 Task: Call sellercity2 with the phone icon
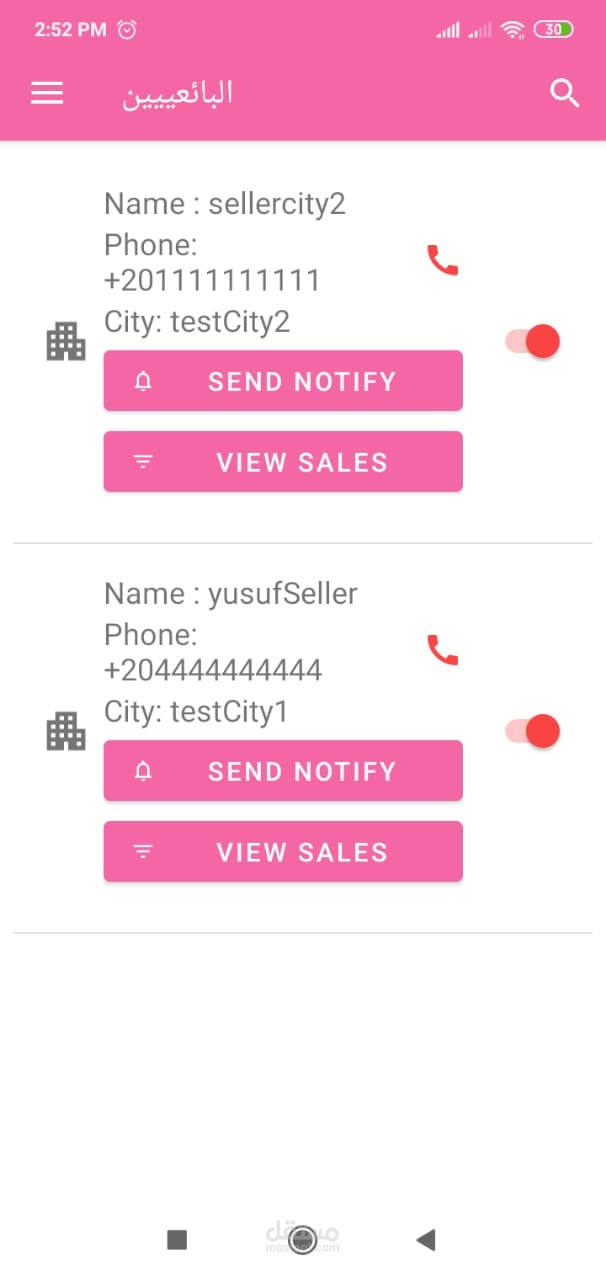tap(442, 261)
